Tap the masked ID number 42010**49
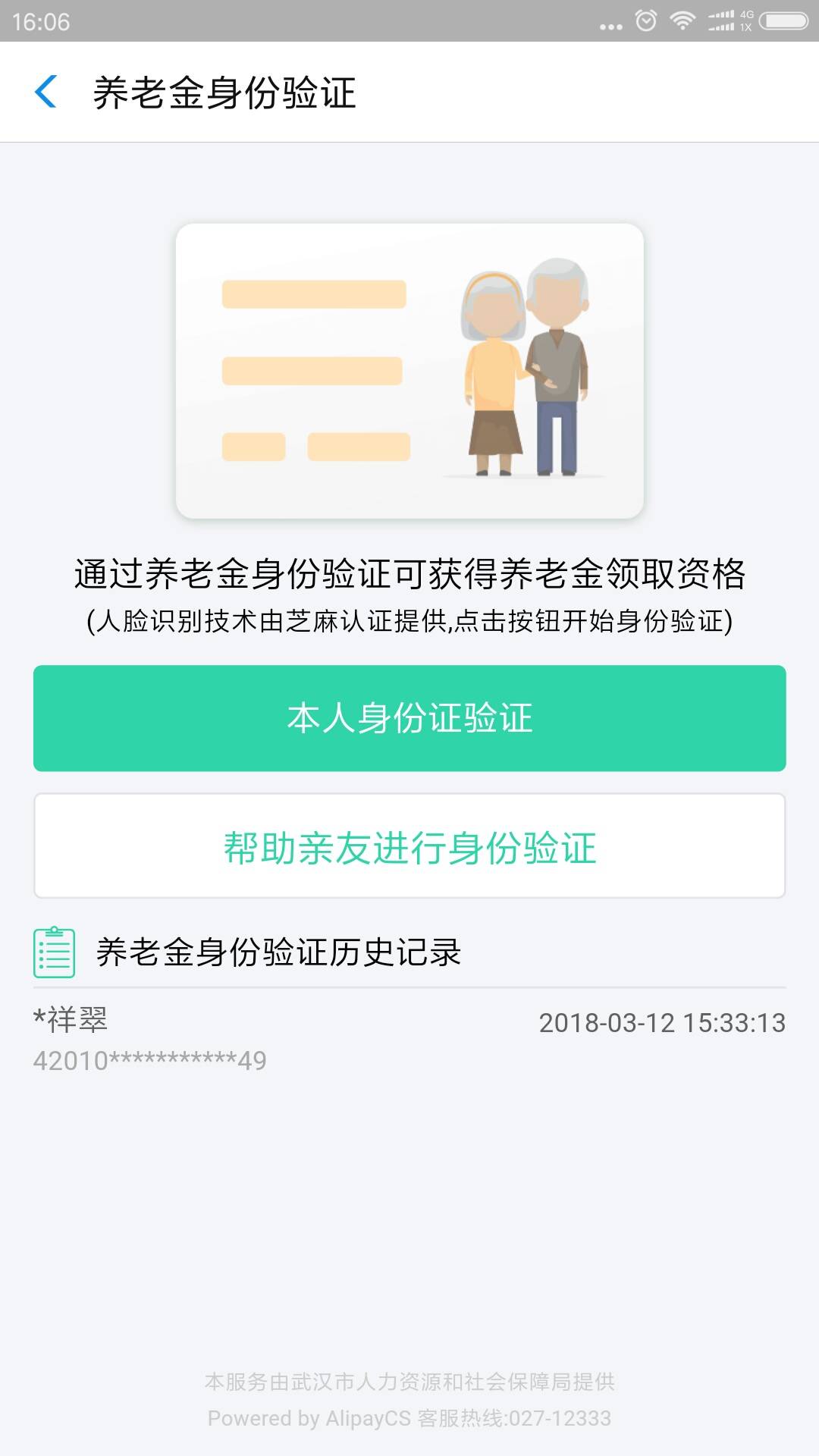 click(x=149, y=1062)
